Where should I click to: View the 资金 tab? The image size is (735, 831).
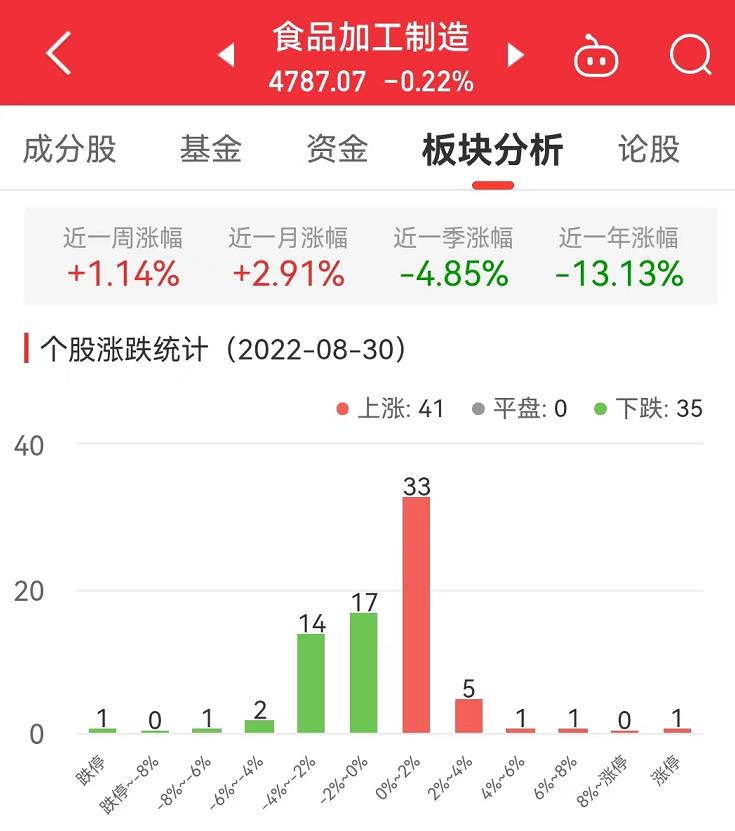(x=337, y=149)
